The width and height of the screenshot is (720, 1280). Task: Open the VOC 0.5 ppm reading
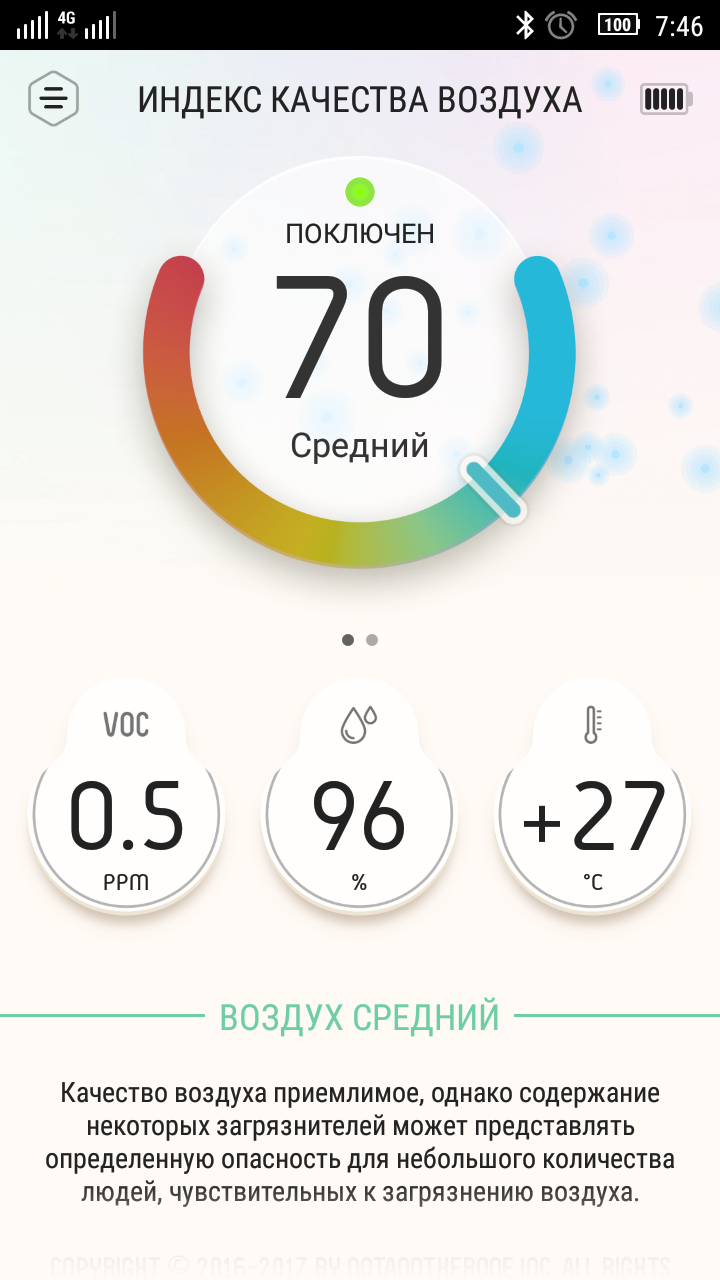[126, 796]
